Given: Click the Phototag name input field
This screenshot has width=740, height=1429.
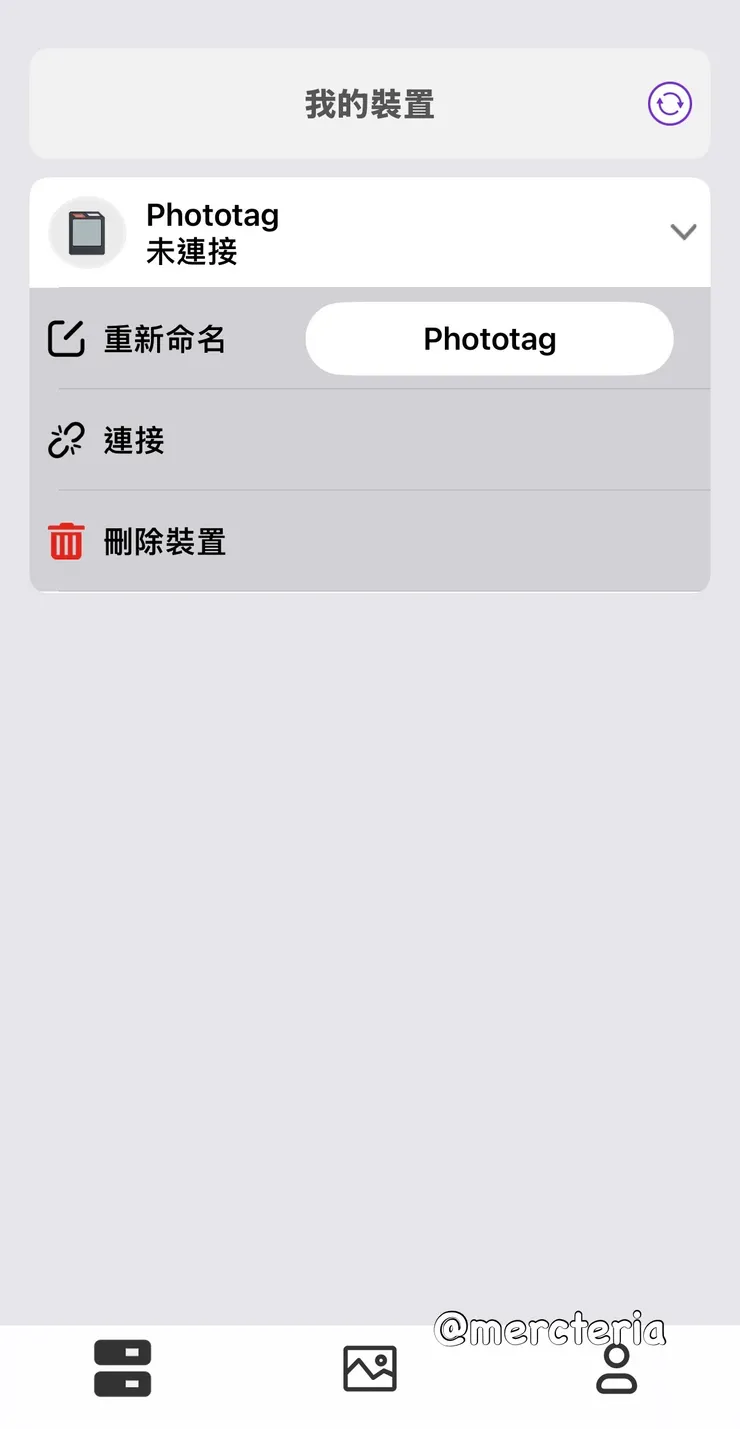Looking at the screenshot, I should [489, 338].
